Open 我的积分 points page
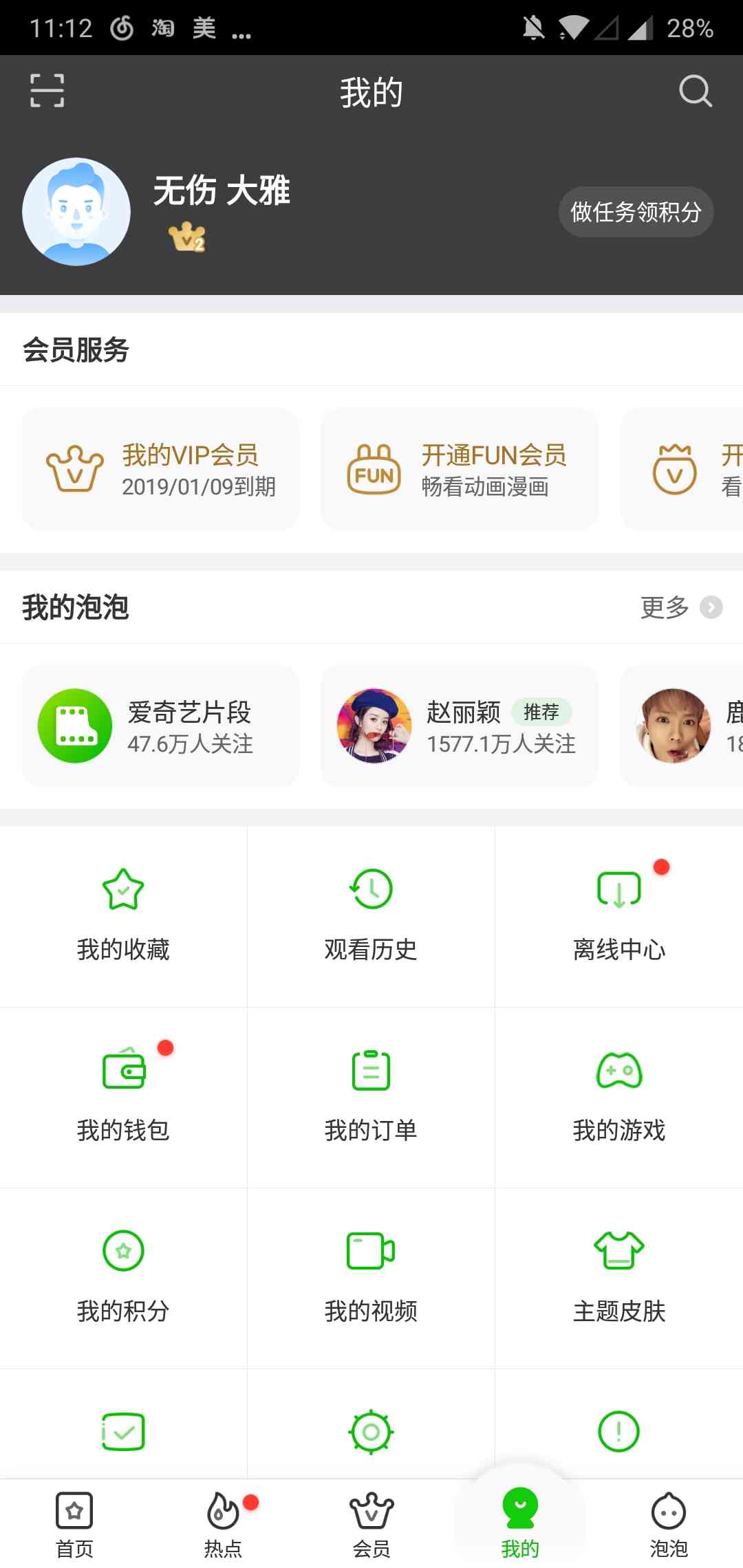The width and height of the screenshot is (743, 1568). (122, 1276)
